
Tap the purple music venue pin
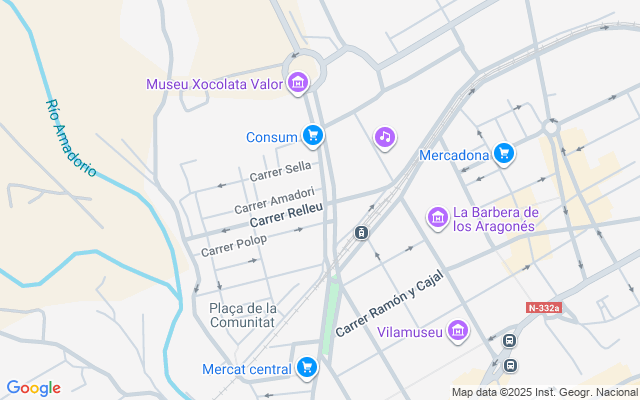385,137
